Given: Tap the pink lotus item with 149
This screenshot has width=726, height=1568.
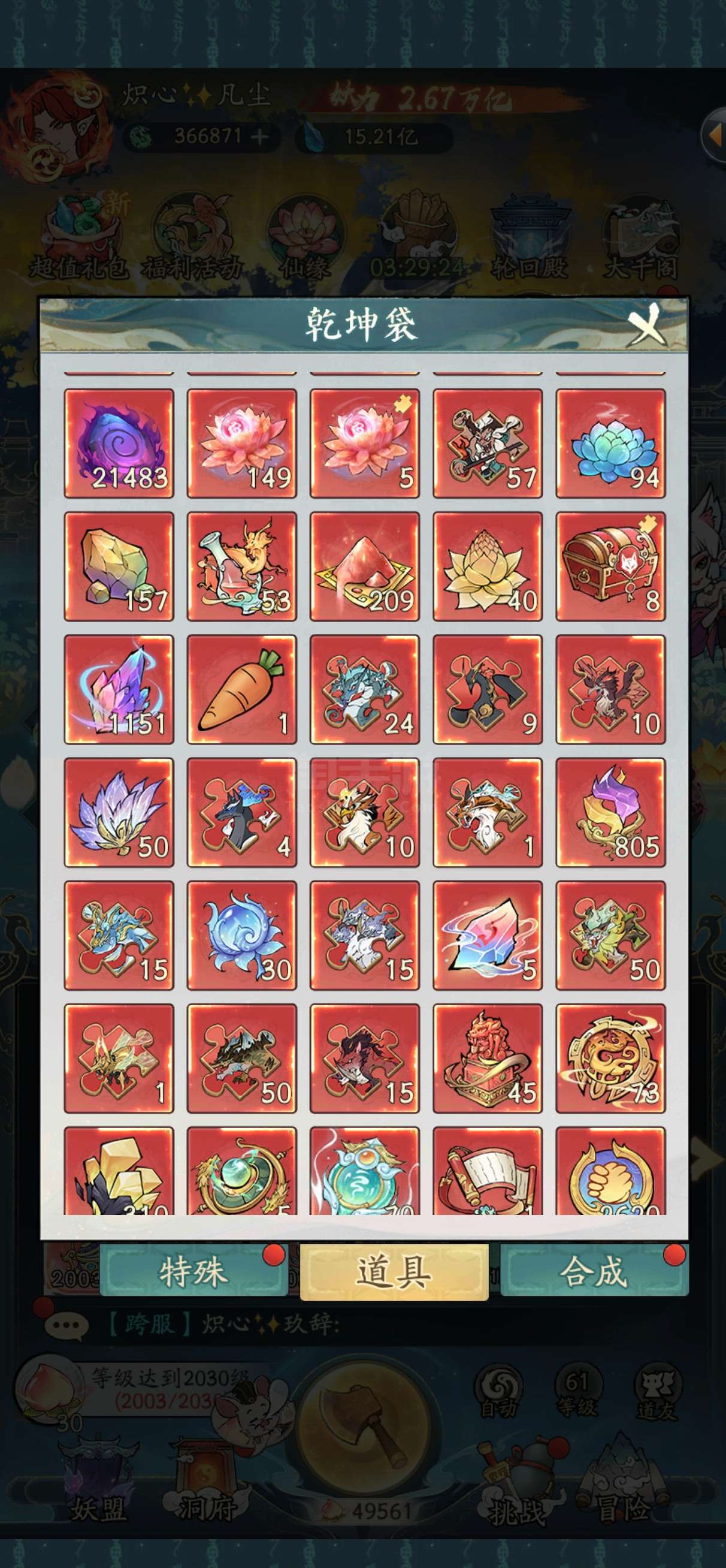Looking at the screenshot, I should (241, 443).
